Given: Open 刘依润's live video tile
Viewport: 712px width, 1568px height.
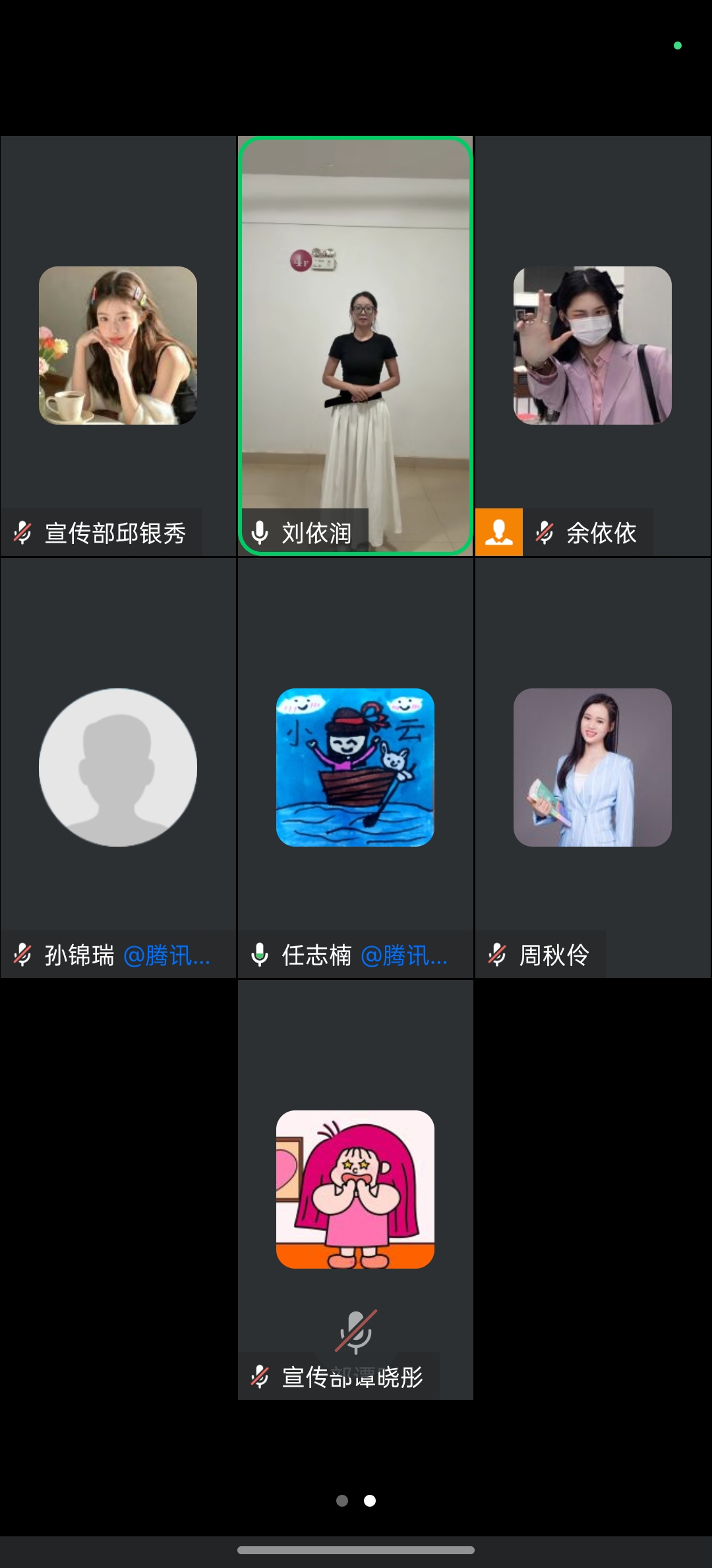Looking at the screenshot, I should pos(355,346).
